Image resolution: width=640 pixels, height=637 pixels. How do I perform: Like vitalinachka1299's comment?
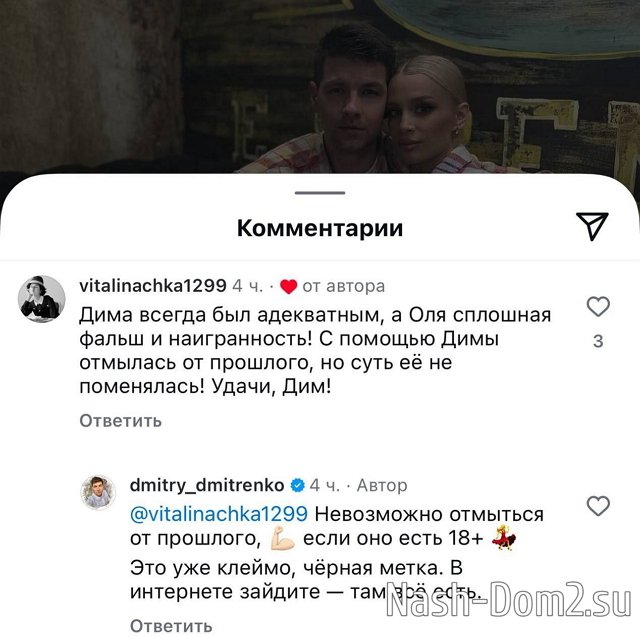[x=598, y=307]
